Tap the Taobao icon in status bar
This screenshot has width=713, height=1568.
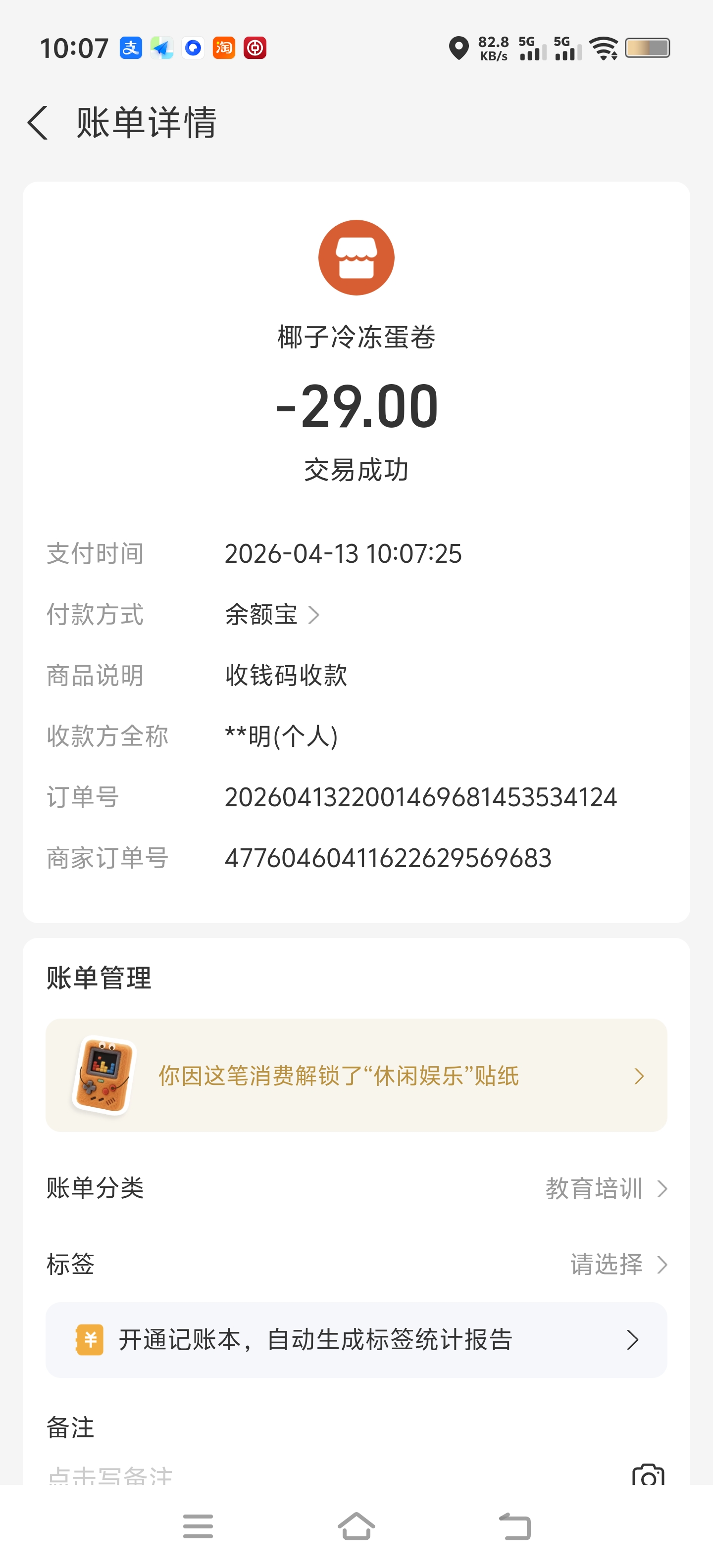(x=224, y=48)
